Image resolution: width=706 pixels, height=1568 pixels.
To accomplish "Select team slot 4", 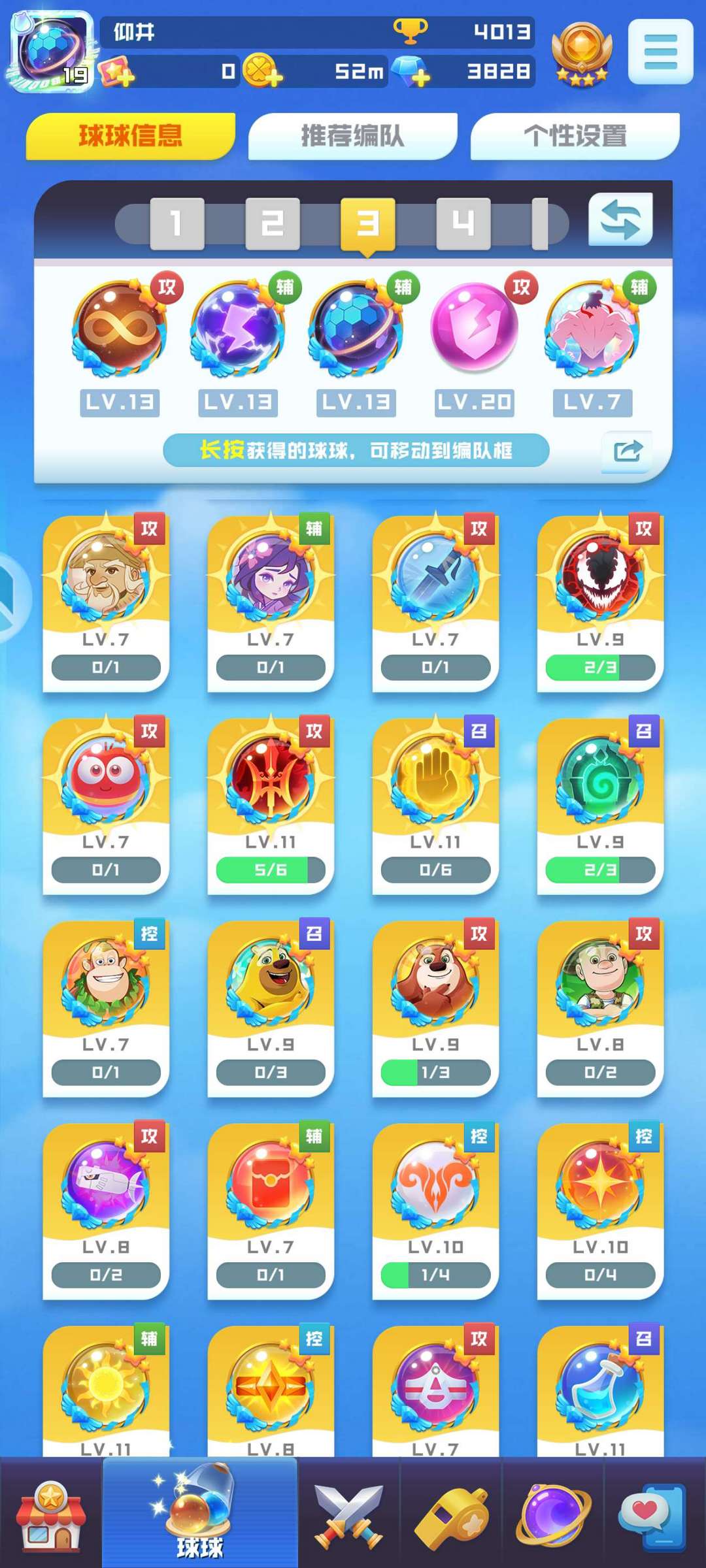I will pyautogui.click(x=463, y=223).
